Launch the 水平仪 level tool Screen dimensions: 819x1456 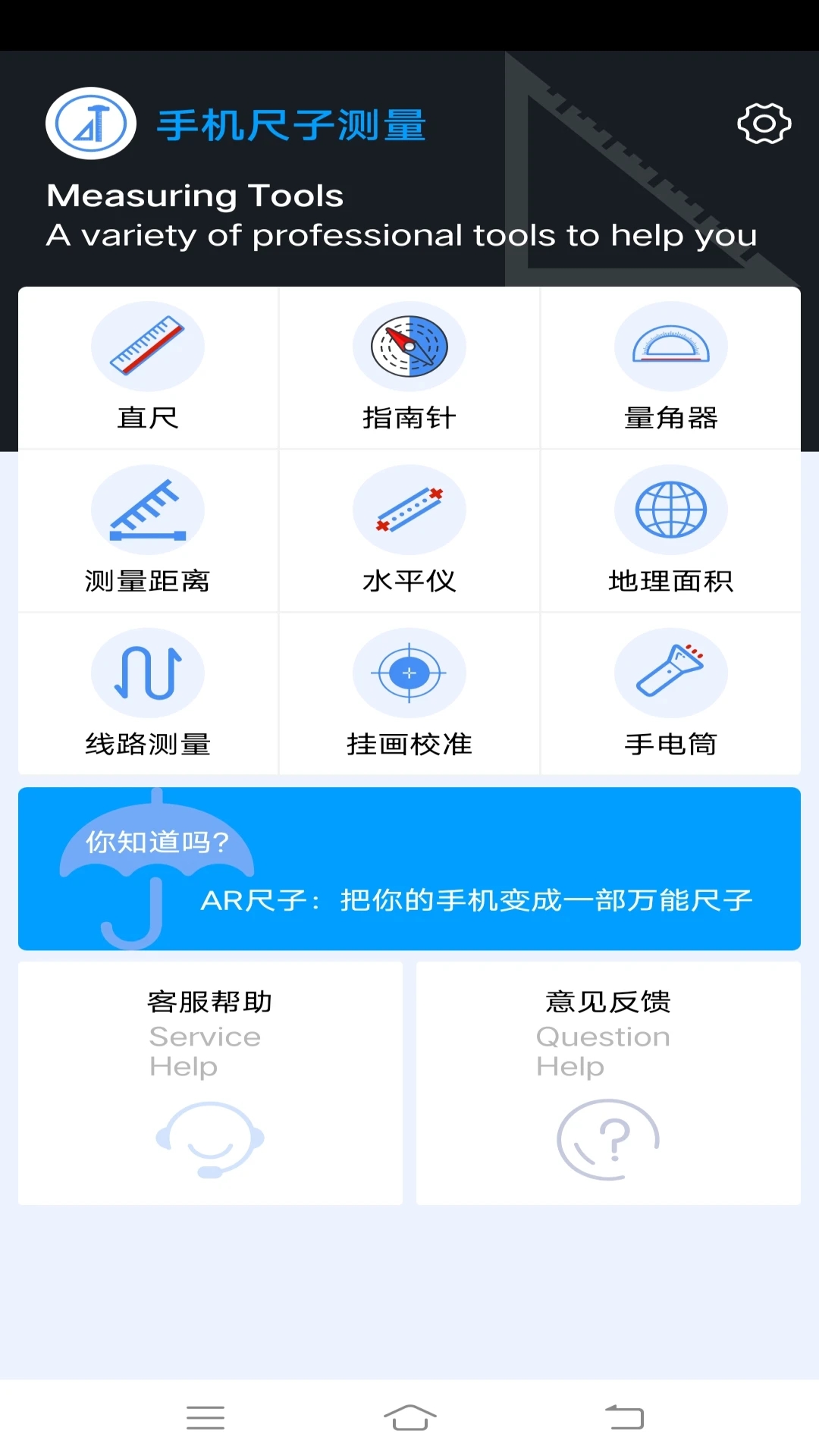point(409,530)
